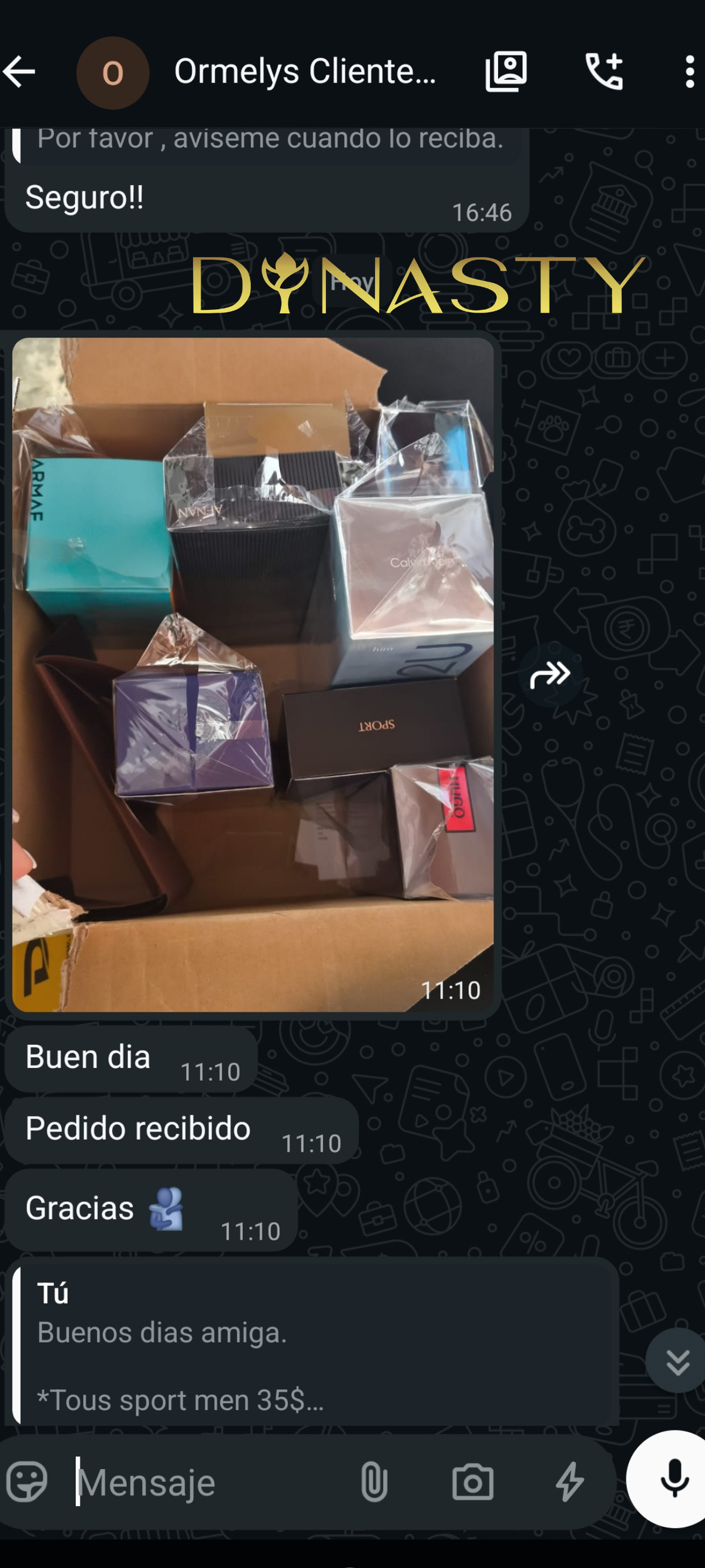Open the catalog/media icon in header

(506, 72)
